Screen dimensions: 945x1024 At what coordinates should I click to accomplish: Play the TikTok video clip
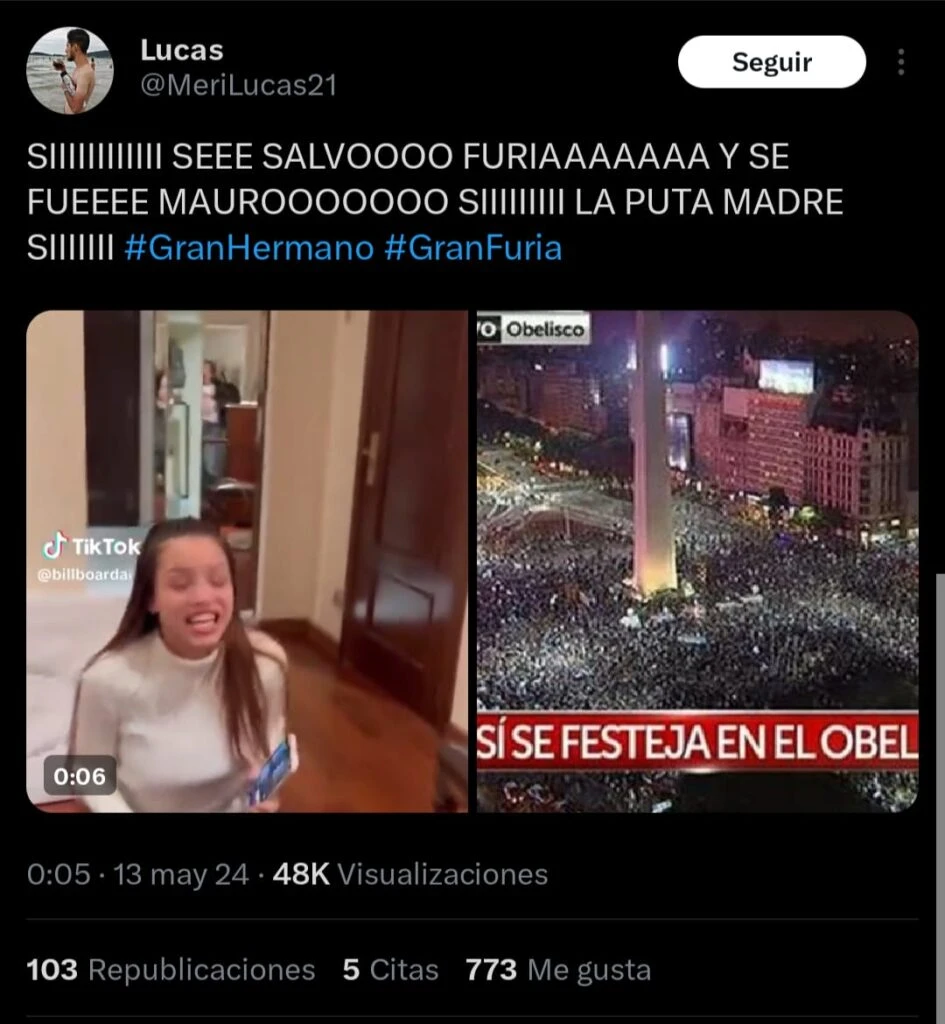(x=247, y=561)
